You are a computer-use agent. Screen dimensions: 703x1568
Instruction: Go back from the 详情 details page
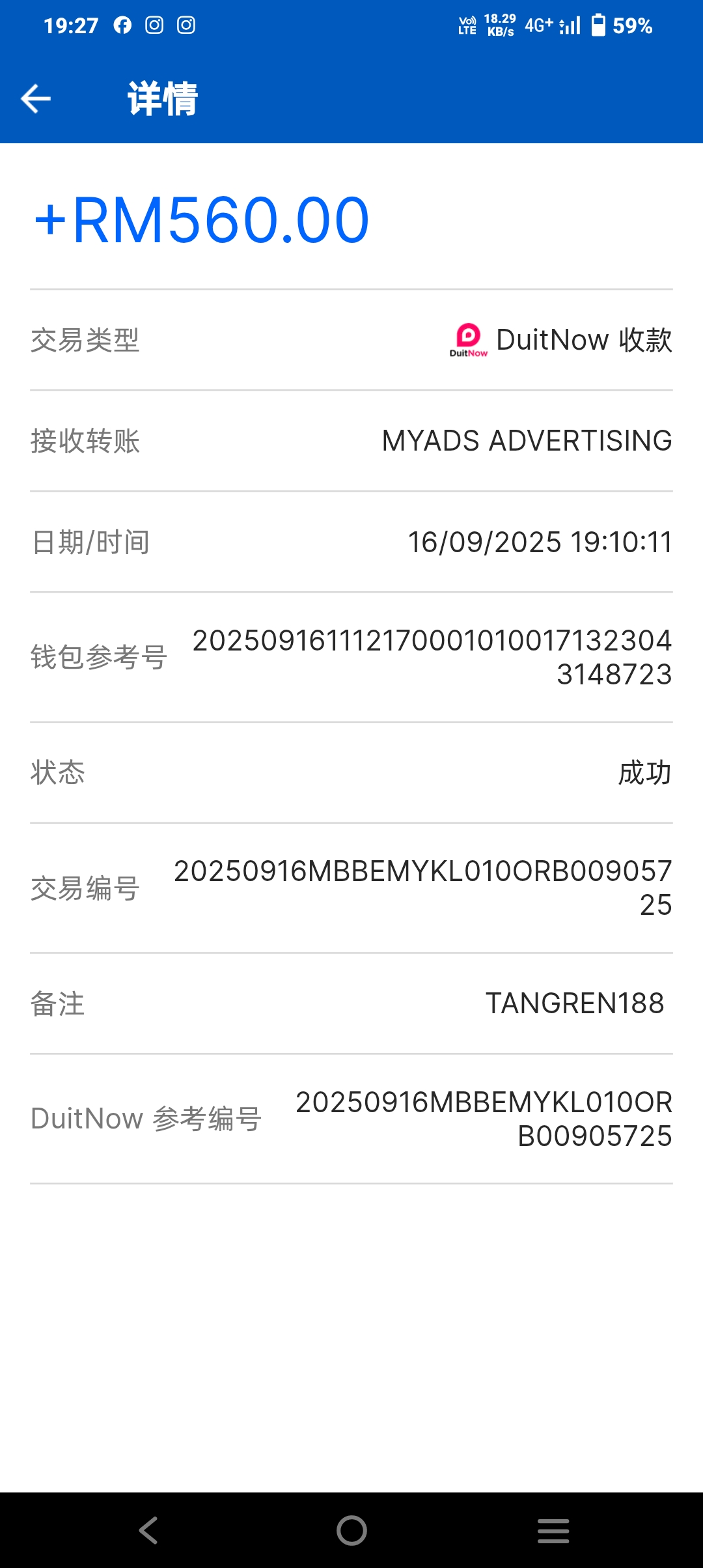point(36,99)
